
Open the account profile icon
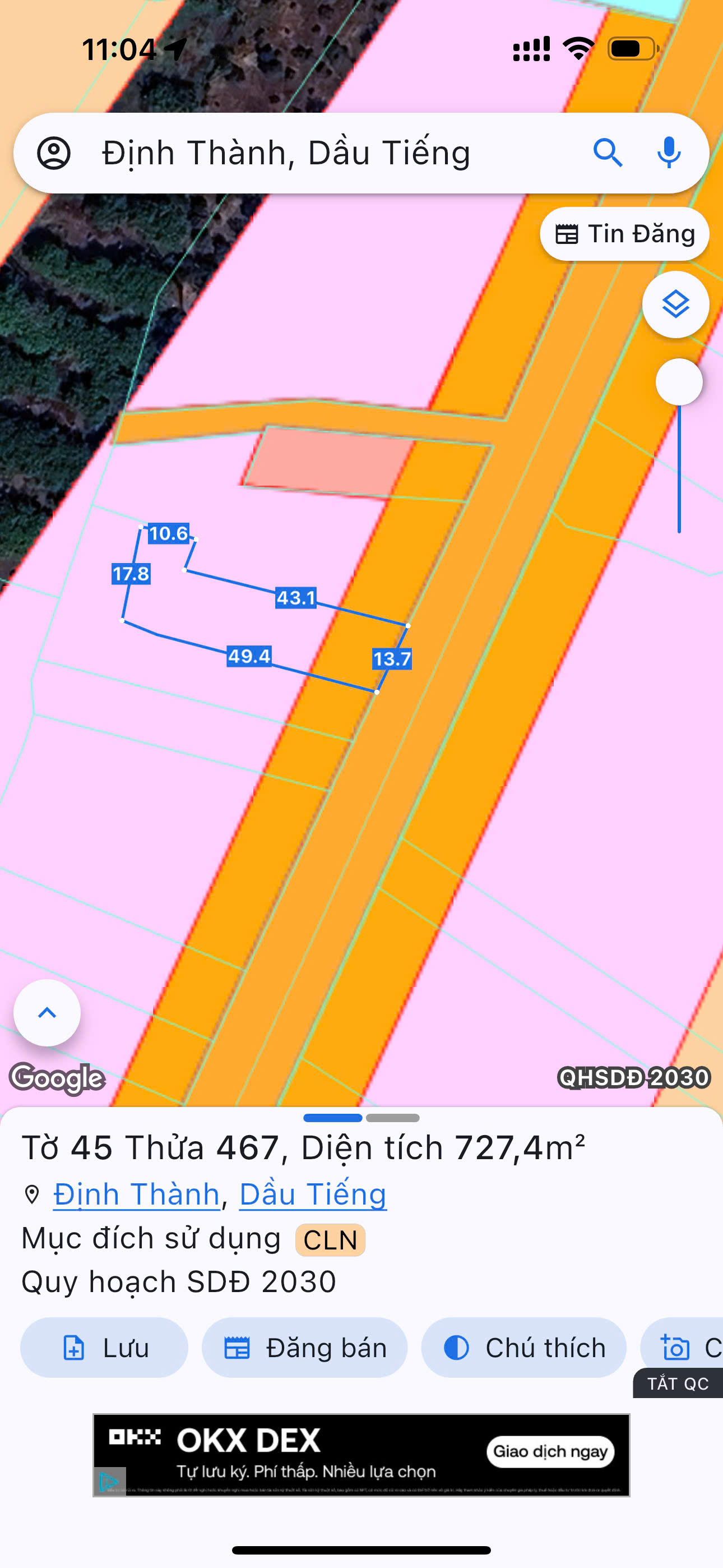pos(54,153)
